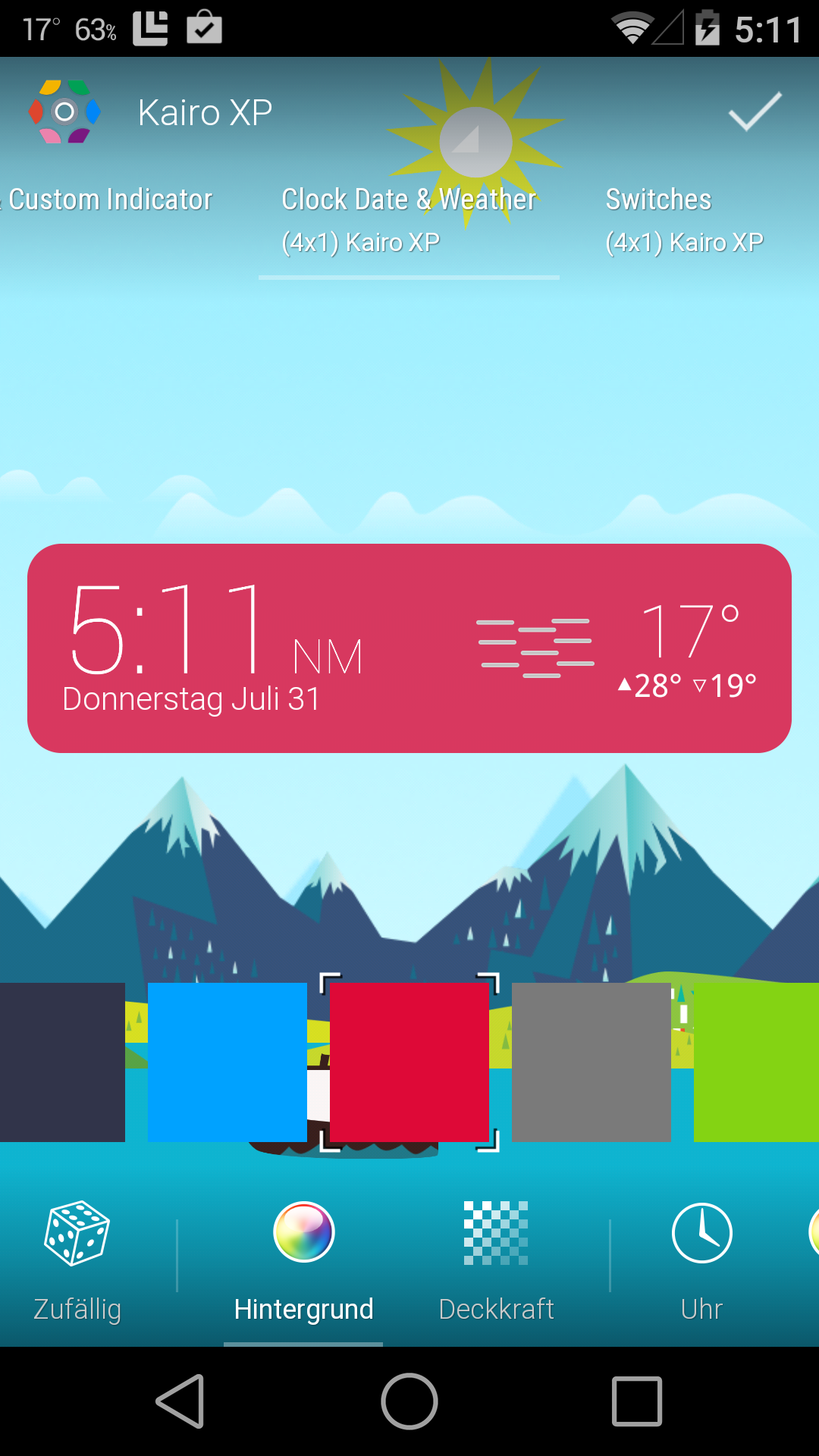The height and width of the screenshot is (1456, 819).
Task: Go to the home screen
Action: click(x=409, y=1401)
